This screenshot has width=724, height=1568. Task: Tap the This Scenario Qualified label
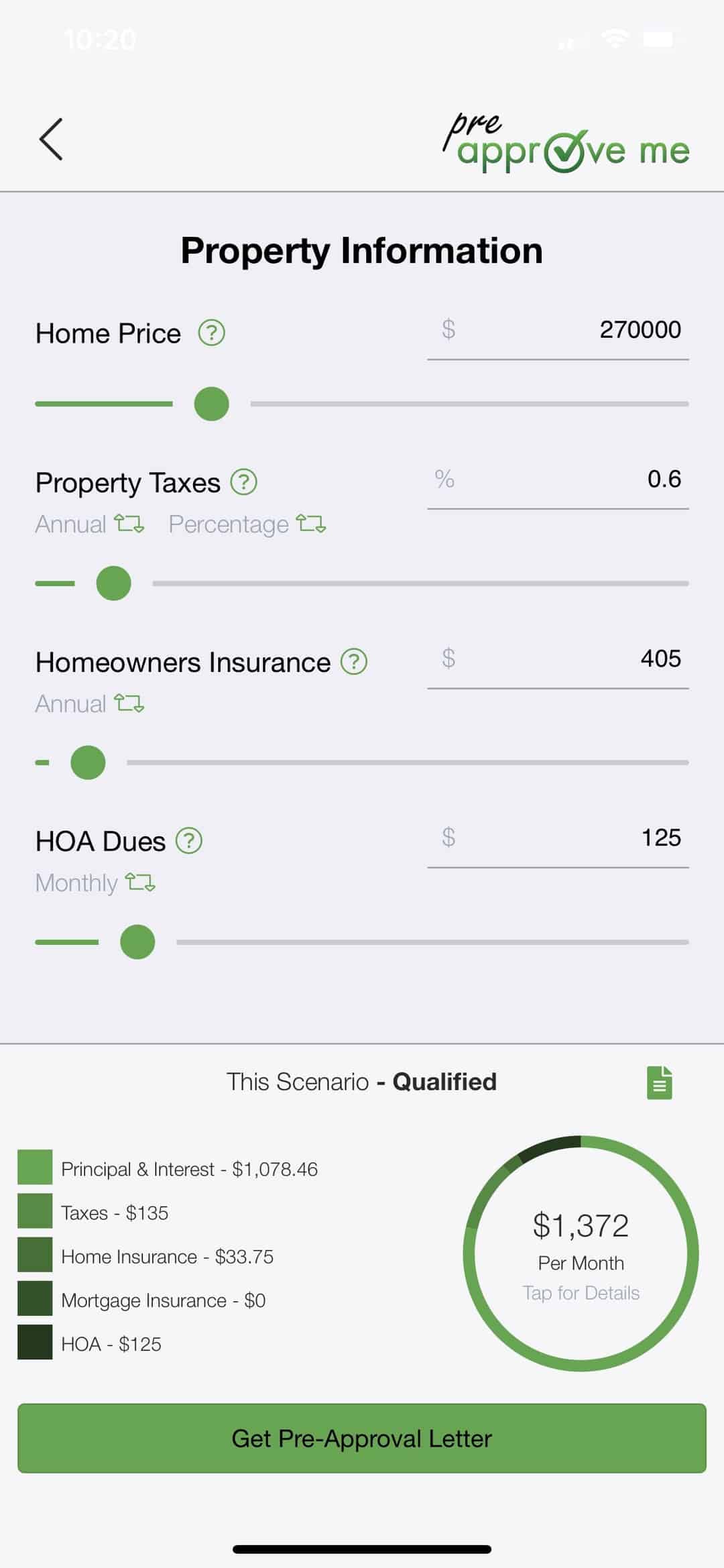361,1081
